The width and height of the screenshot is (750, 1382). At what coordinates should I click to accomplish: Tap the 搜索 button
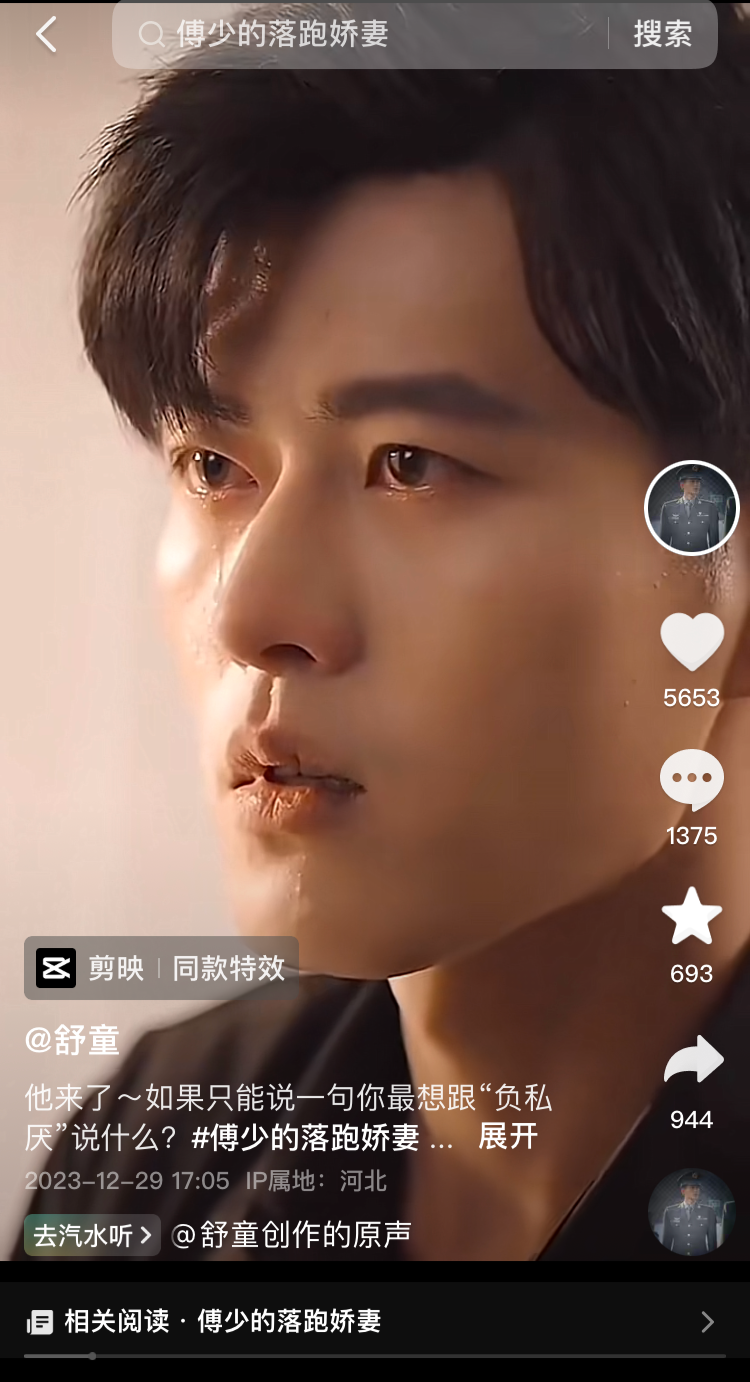[x=662, y=34]
